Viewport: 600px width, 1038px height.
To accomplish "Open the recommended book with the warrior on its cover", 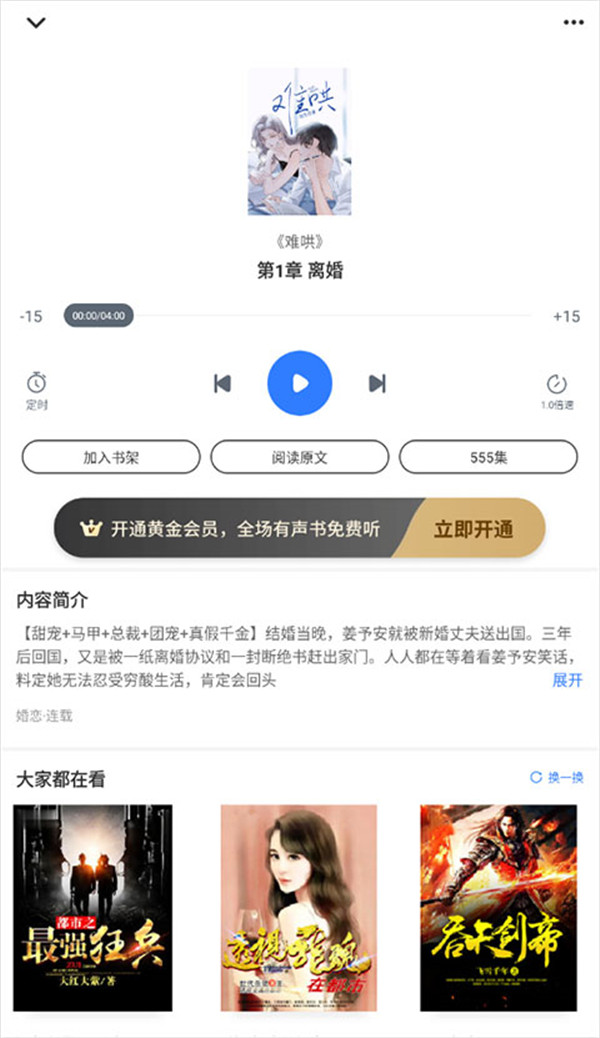I will 498,908.
